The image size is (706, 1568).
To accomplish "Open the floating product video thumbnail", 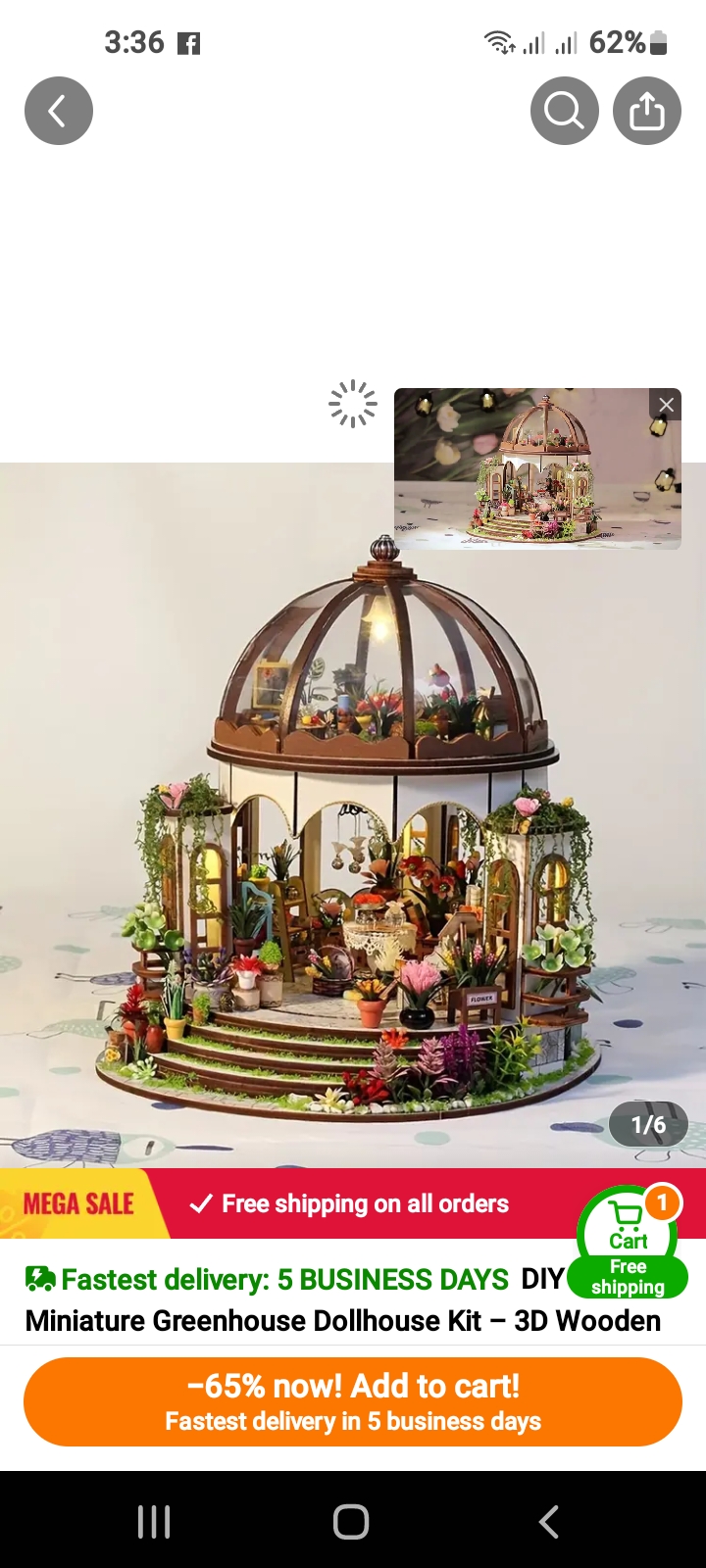I will point(529,475).
